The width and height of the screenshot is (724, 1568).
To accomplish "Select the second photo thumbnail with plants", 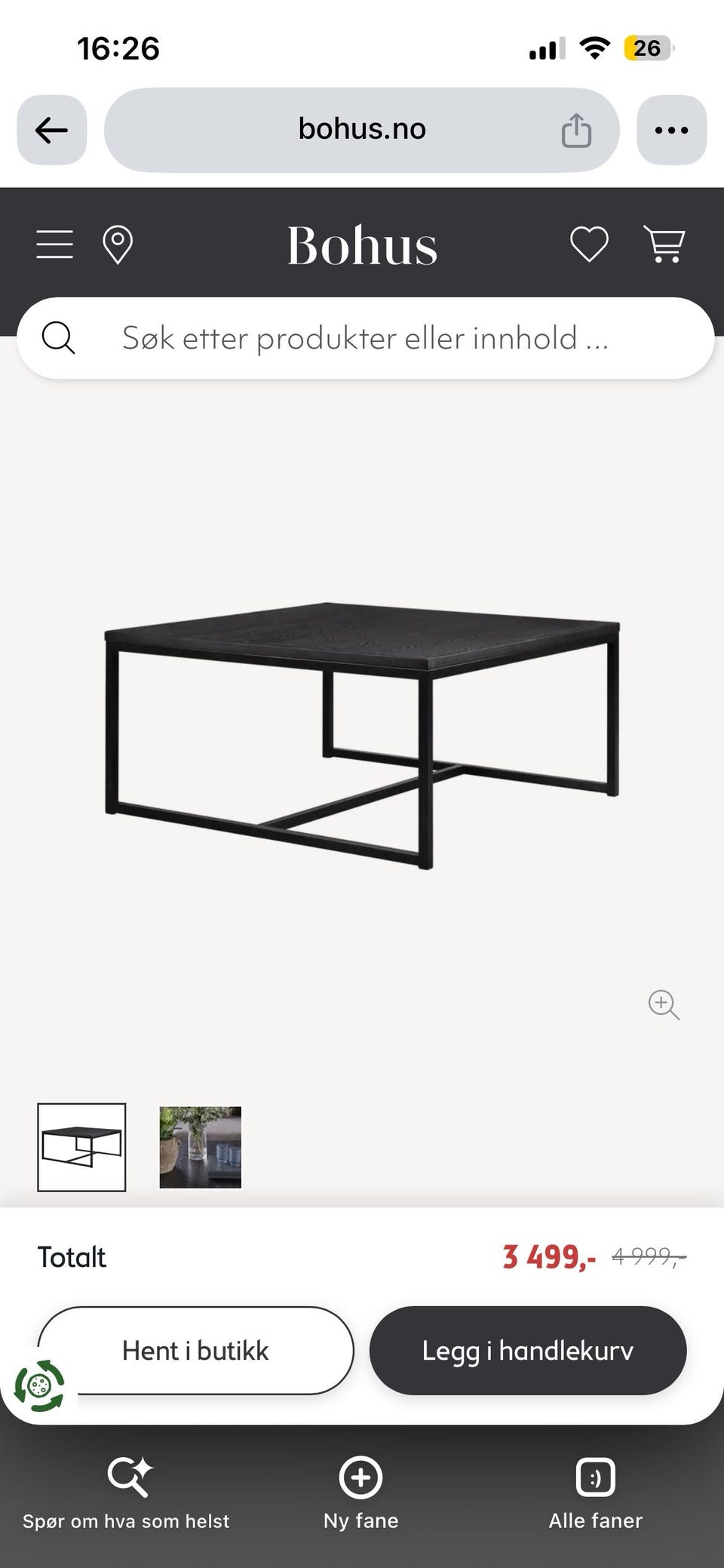I will (x=201, y=1147).
